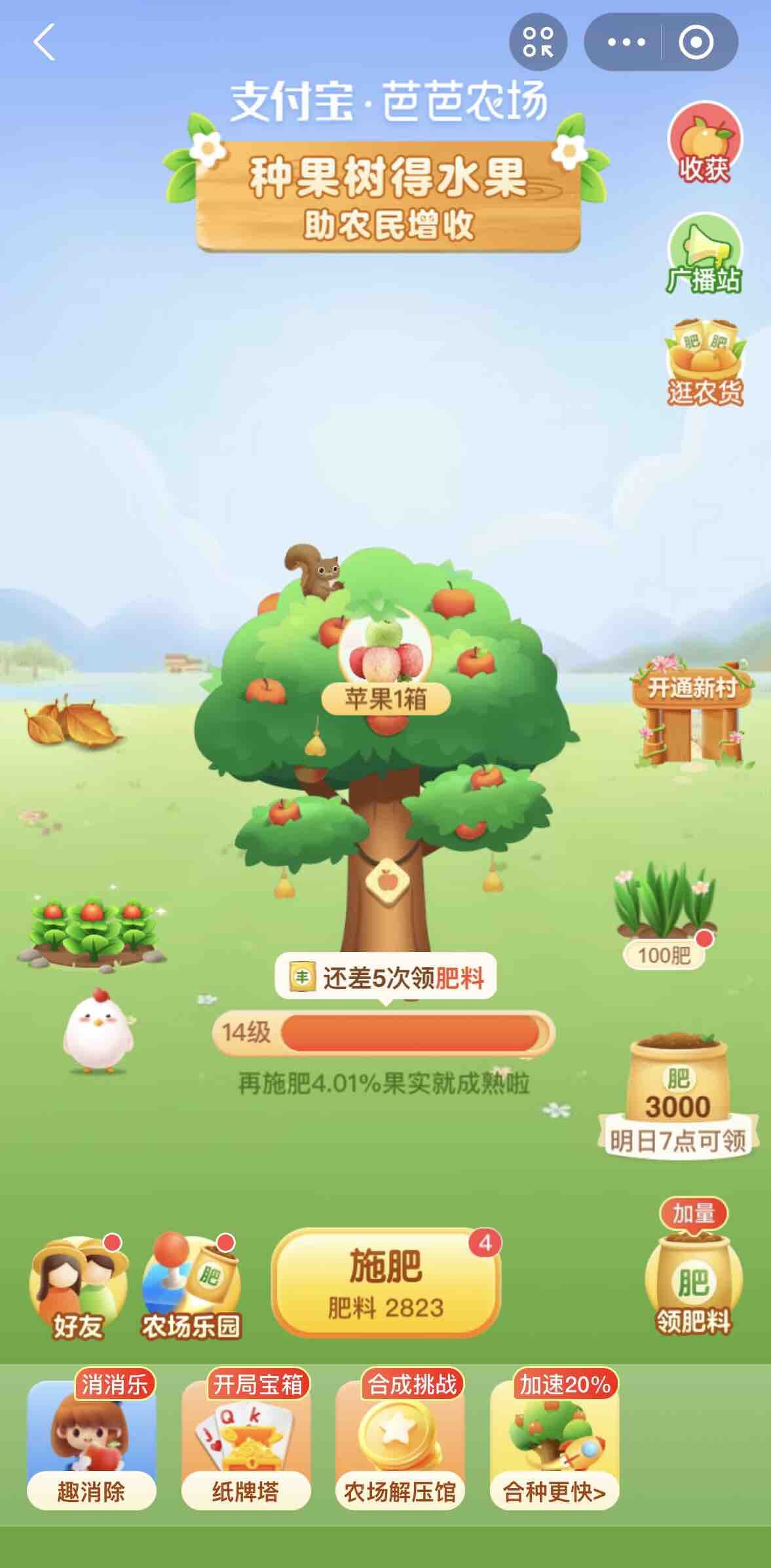Viewport: 771px width, 1568px height.
Task: Tap the 施肥 fertilize button
Action: 386,1282
